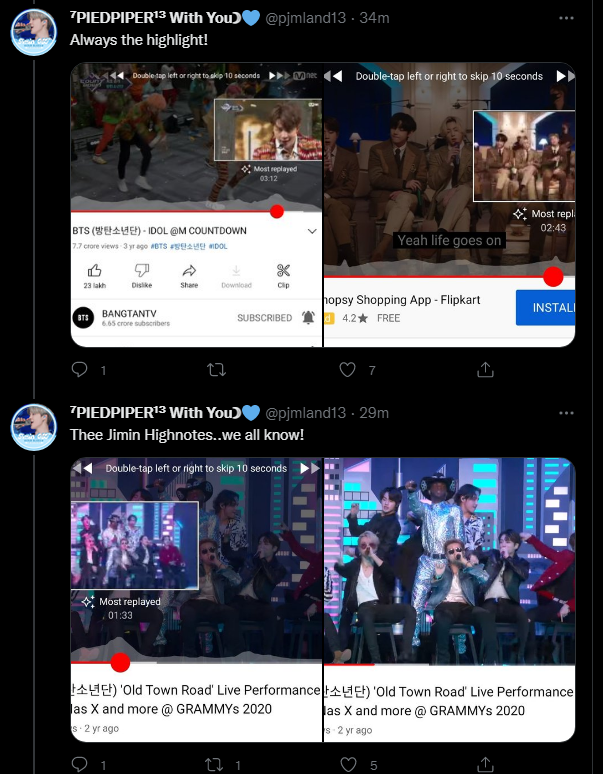Image resolution: width=603 pixels, height=774 pixels.
Task: Reply to the 'Thee Jimin Highnotes' tweet
Action: [x=81, y=765]
